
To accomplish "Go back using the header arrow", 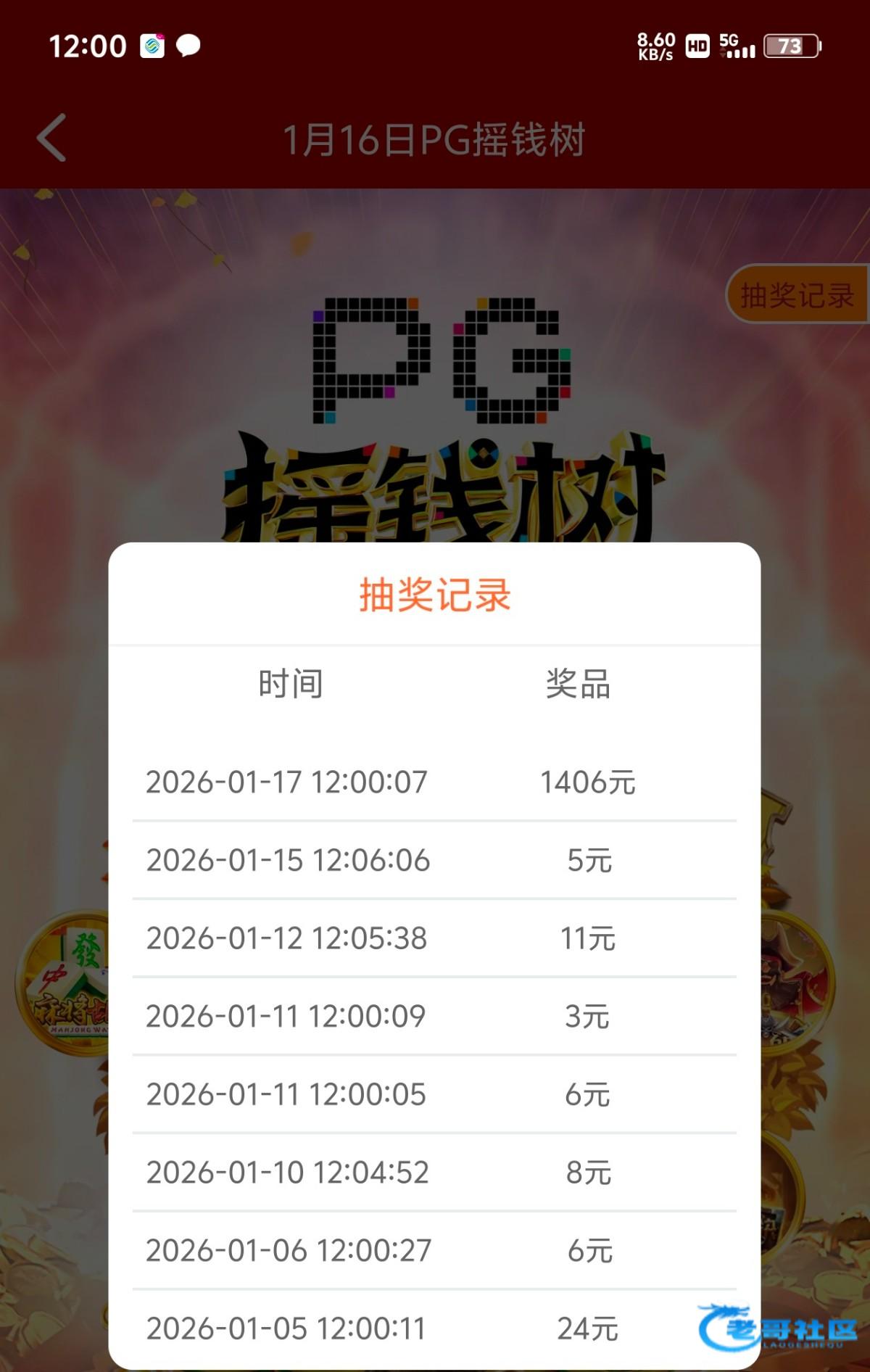I will [x=52, y=138].
